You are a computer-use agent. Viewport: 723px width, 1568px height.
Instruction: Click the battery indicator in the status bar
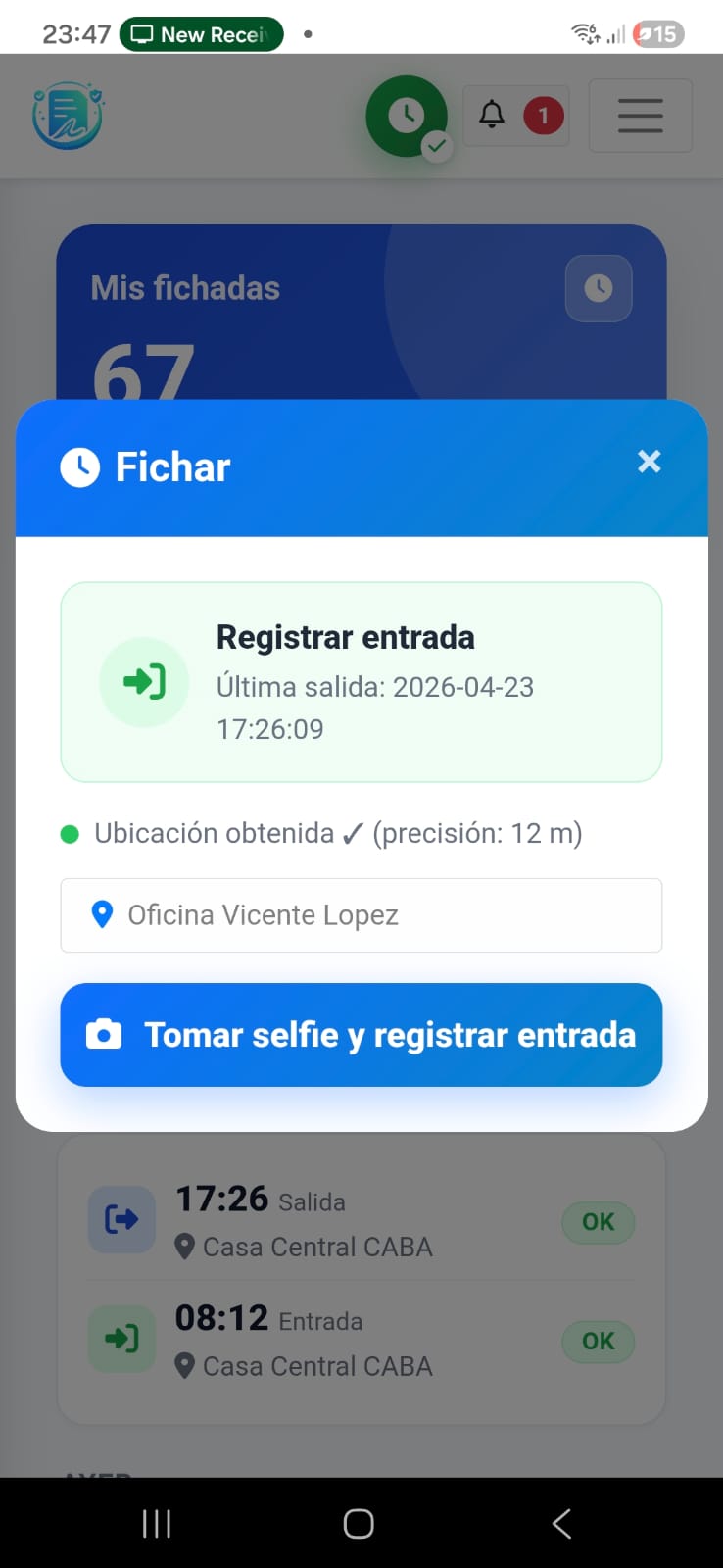tap(657, 33)
